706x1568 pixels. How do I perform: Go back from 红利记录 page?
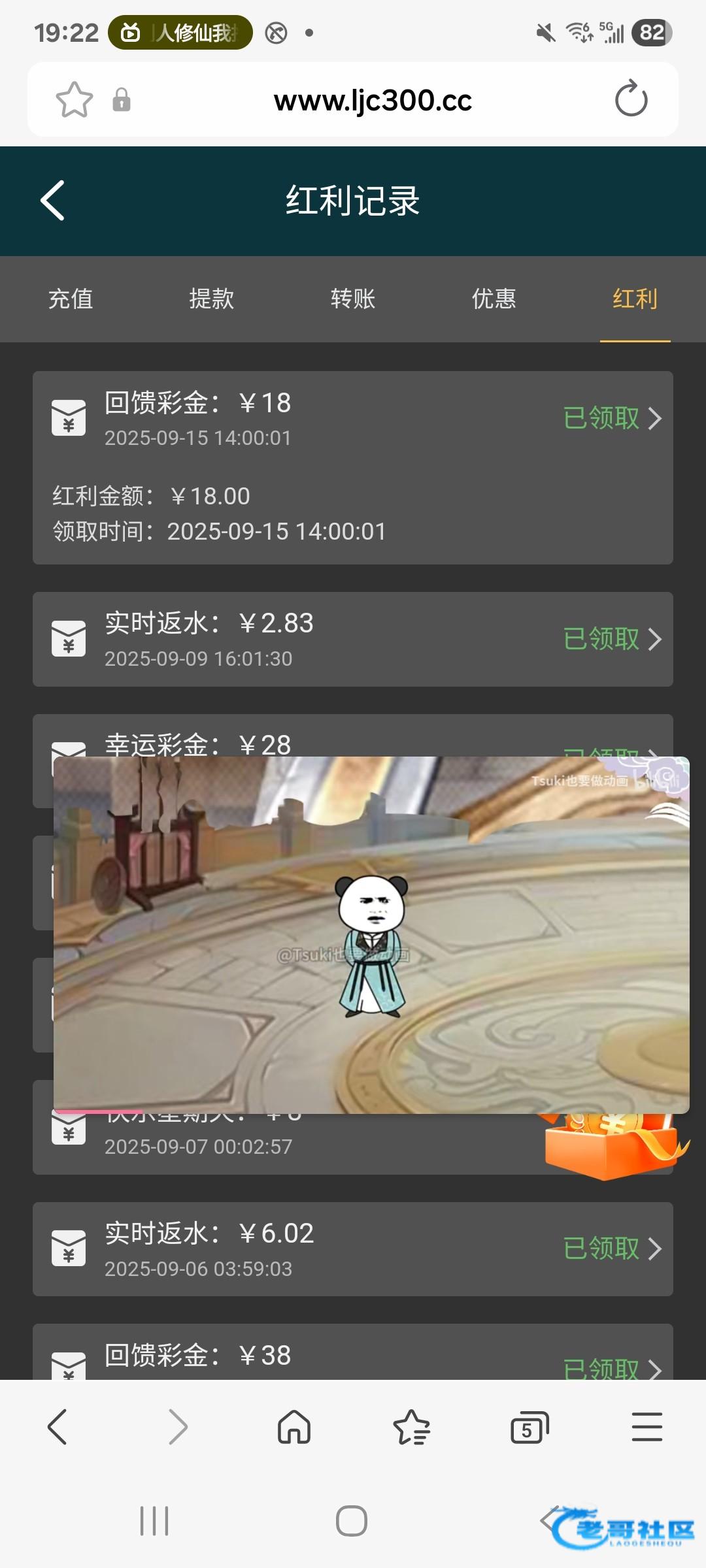[53, 201]
